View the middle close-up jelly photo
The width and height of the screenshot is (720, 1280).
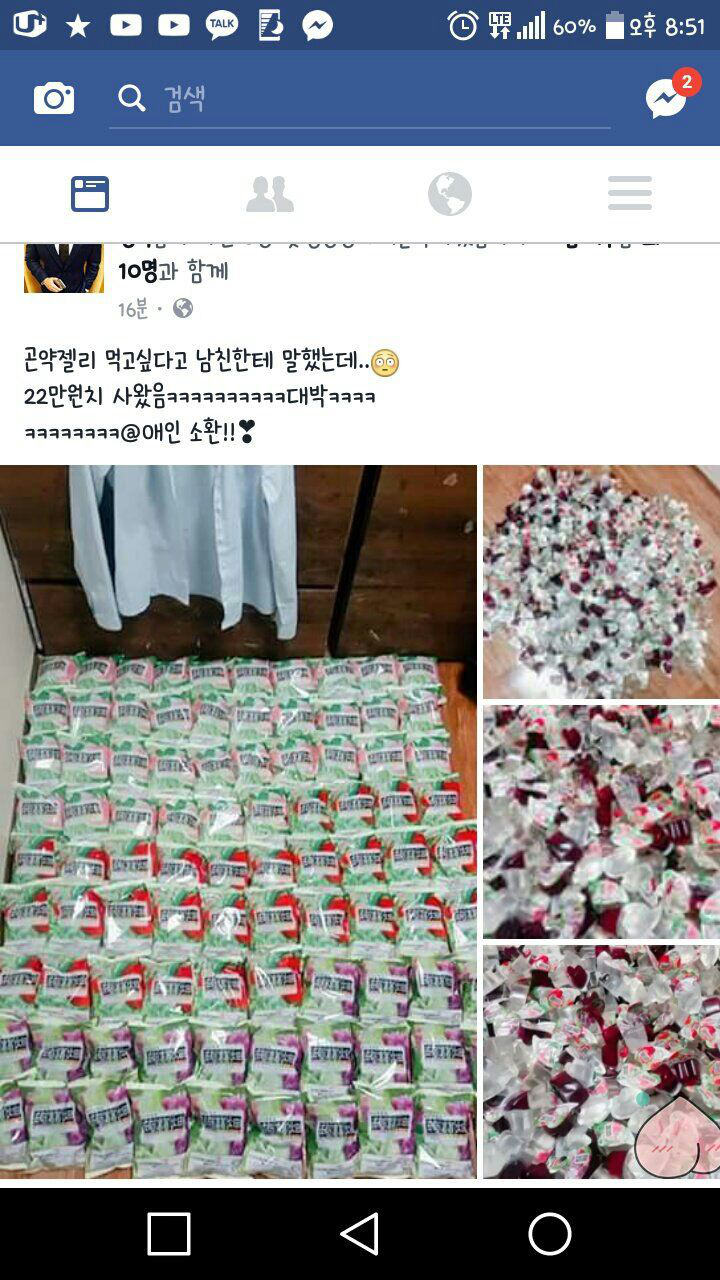coord(601,821)
